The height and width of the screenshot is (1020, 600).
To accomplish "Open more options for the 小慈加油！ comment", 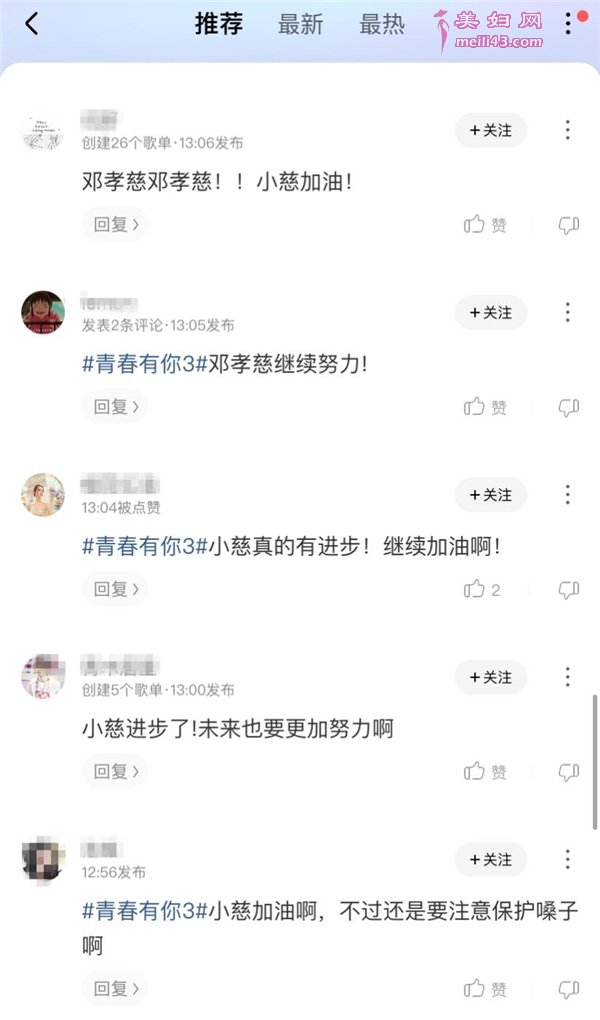I will (x=567, y=130).
